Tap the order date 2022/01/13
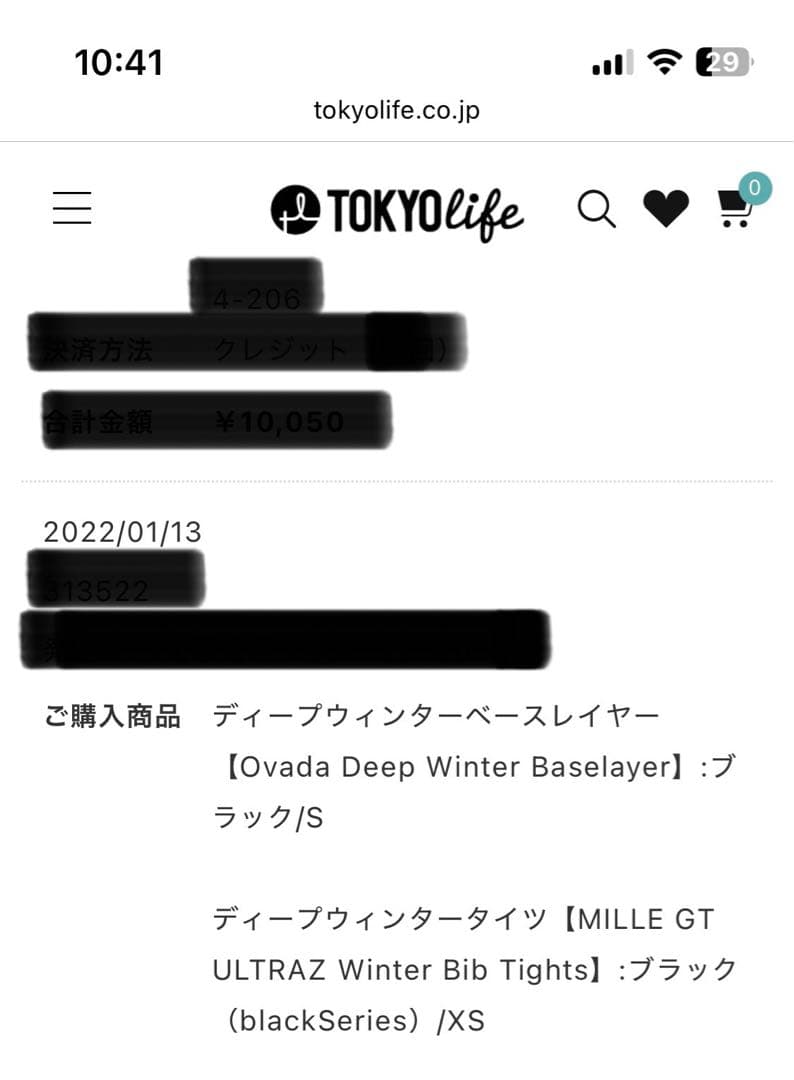 pyautogui.click(x=122, y=533)
